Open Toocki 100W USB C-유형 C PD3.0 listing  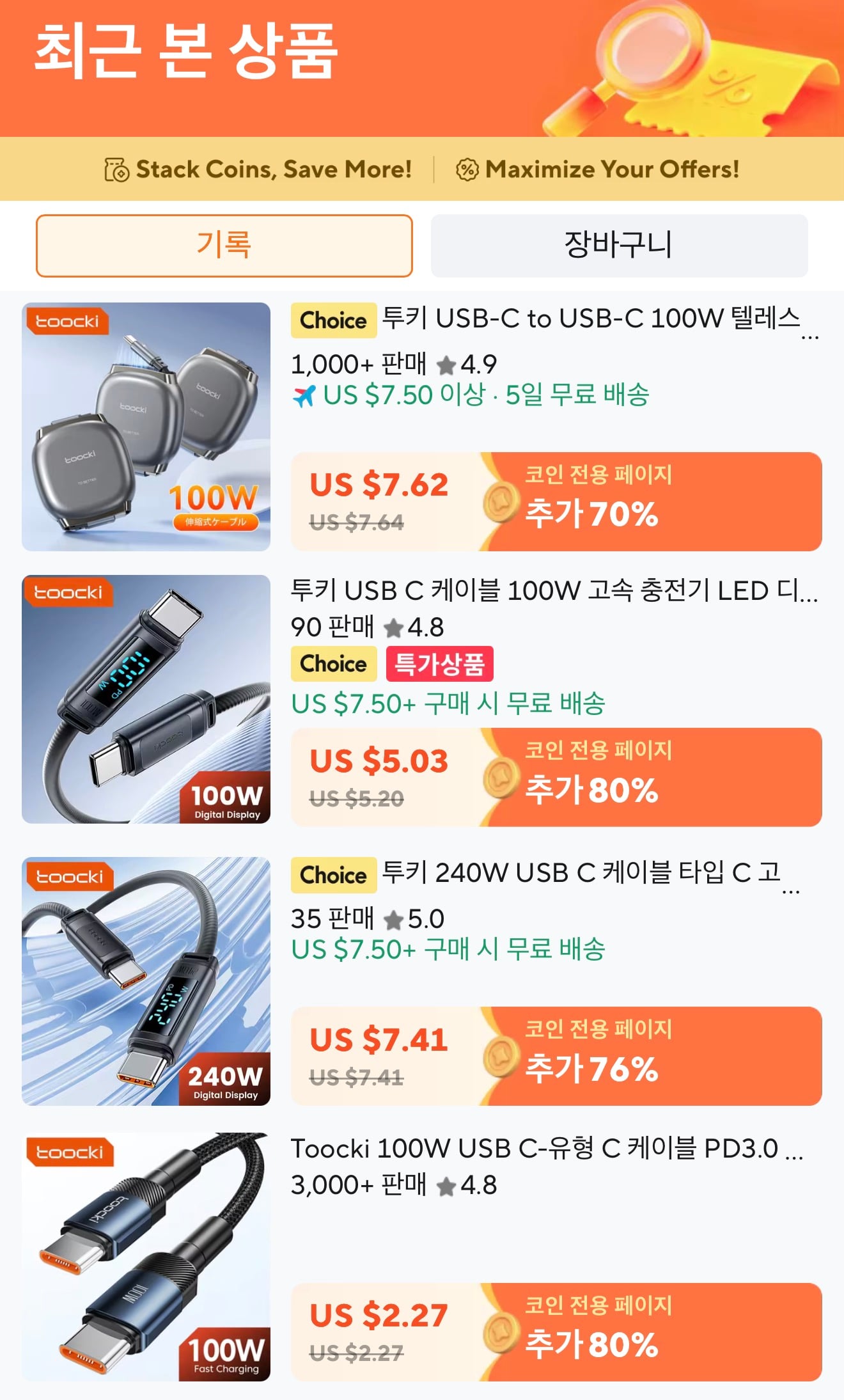tap(547, 1149)
